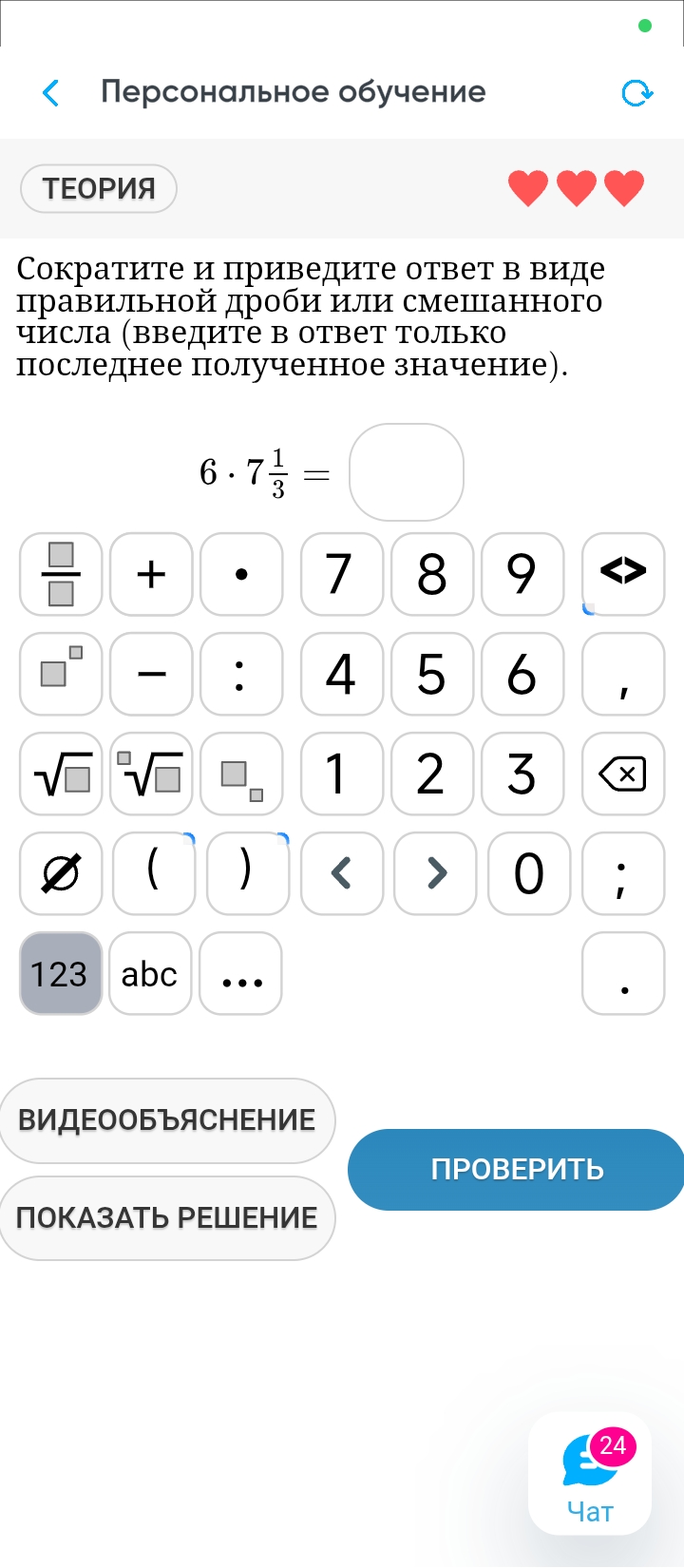This screenshot has height=1568, width=684.
Task: Move the cursor left with arrow key
Action: [342, 873]
